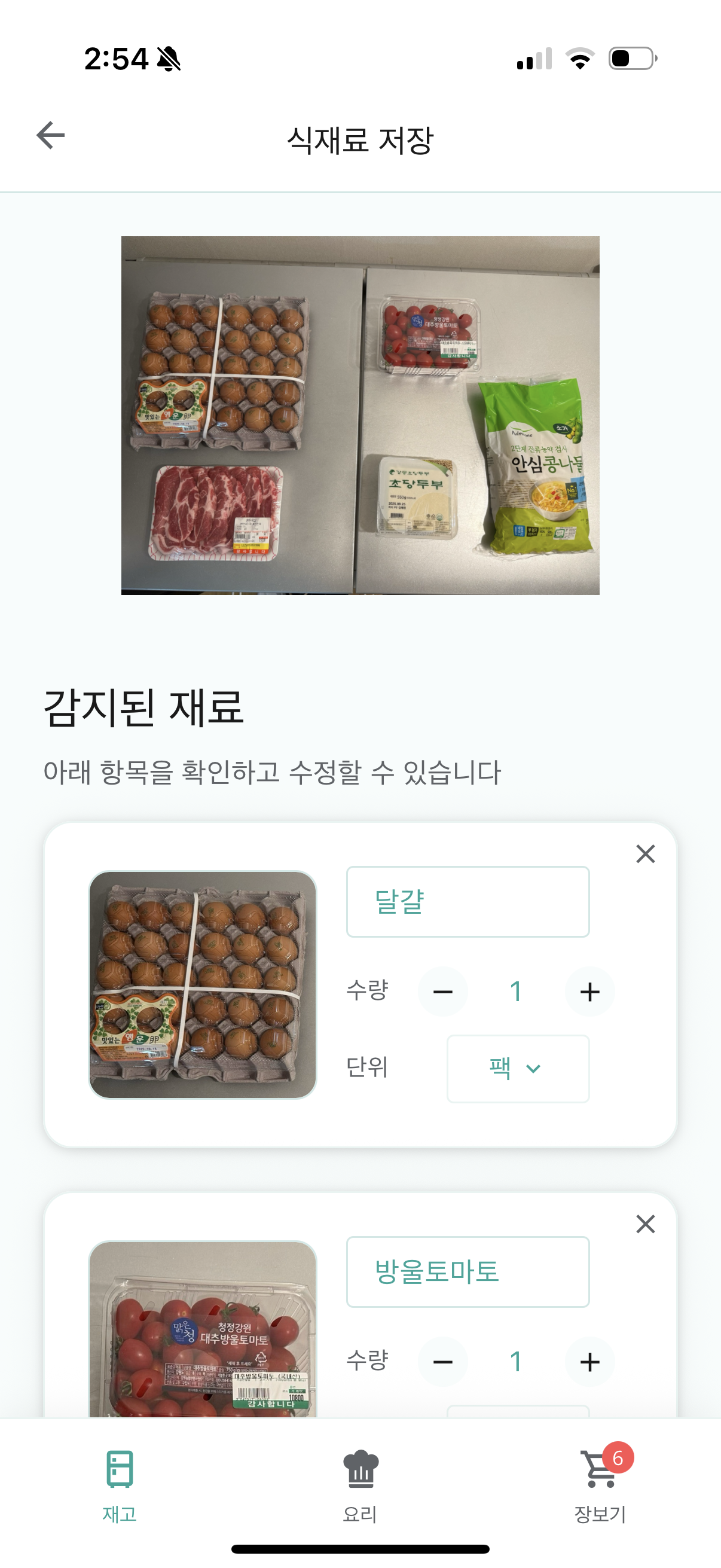
Task: Edit the 달걀 name field
Action: point(468,901)
